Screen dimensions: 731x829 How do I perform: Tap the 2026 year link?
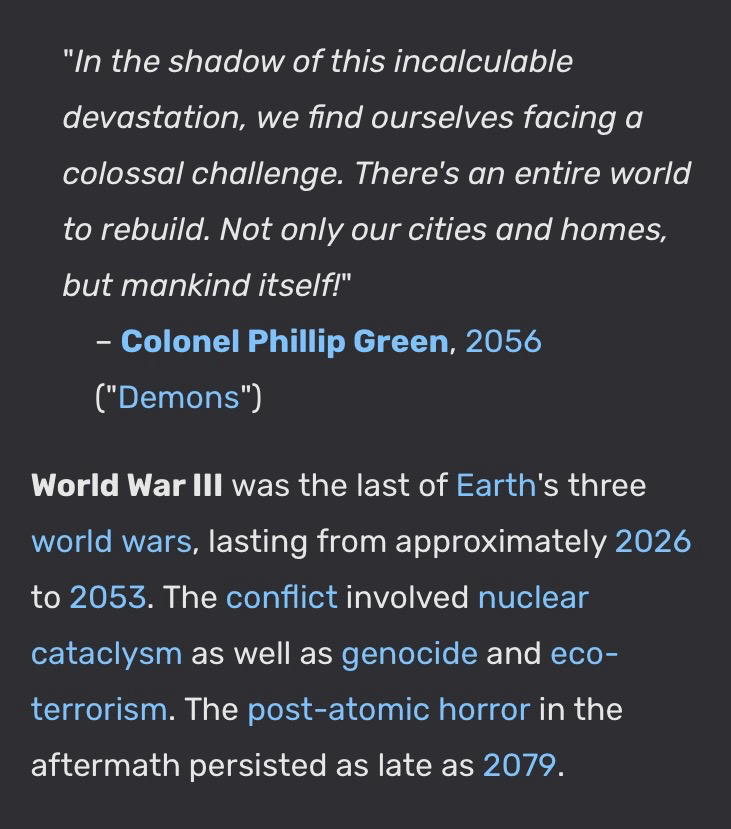pos(652,543)
